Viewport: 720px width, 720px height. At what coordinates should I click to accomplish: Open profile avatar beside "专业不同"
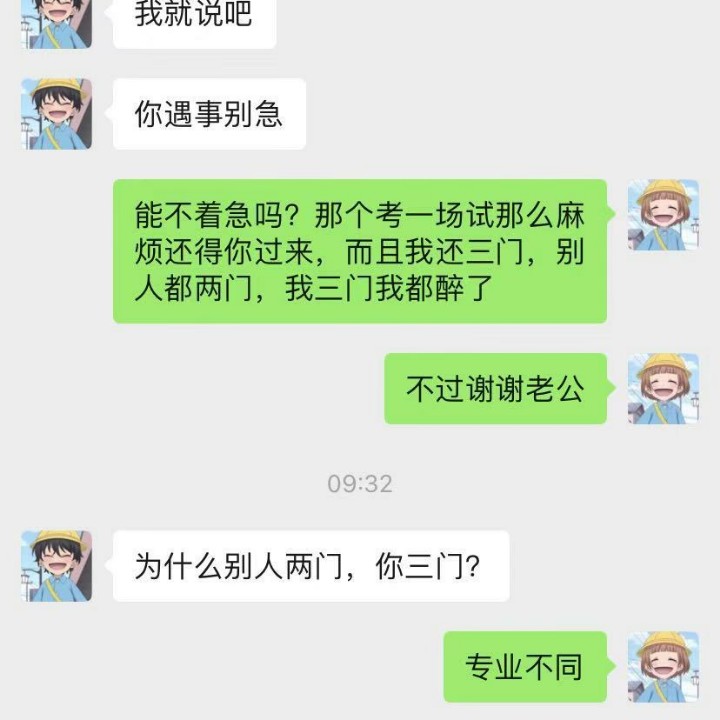click(x=662, y=666)
